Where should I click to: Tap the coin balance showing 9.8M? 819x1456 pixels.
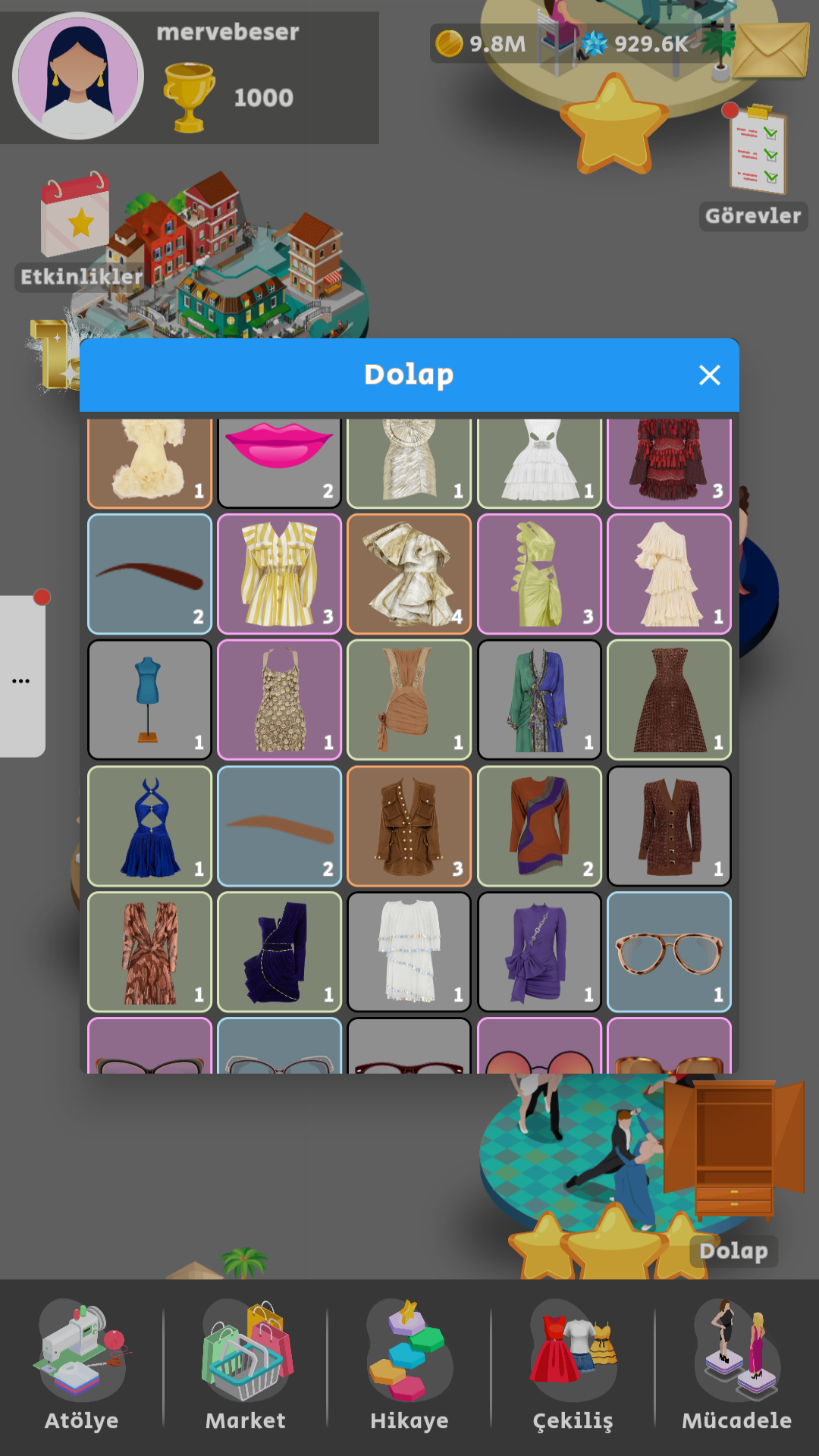click(478, 44)
